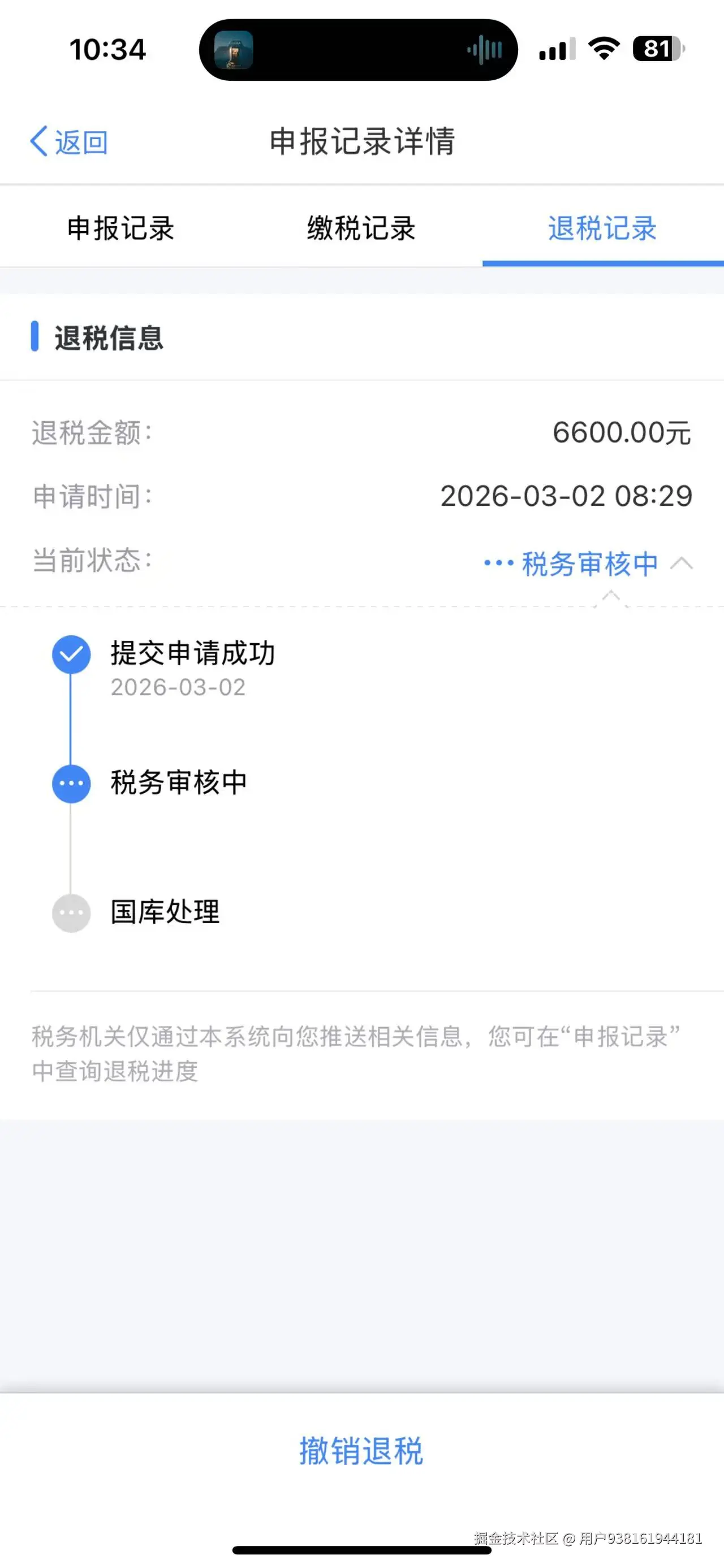
Task: Click the blue ellipsis icon for 税务审核中
Action: [x=71, y=784]
